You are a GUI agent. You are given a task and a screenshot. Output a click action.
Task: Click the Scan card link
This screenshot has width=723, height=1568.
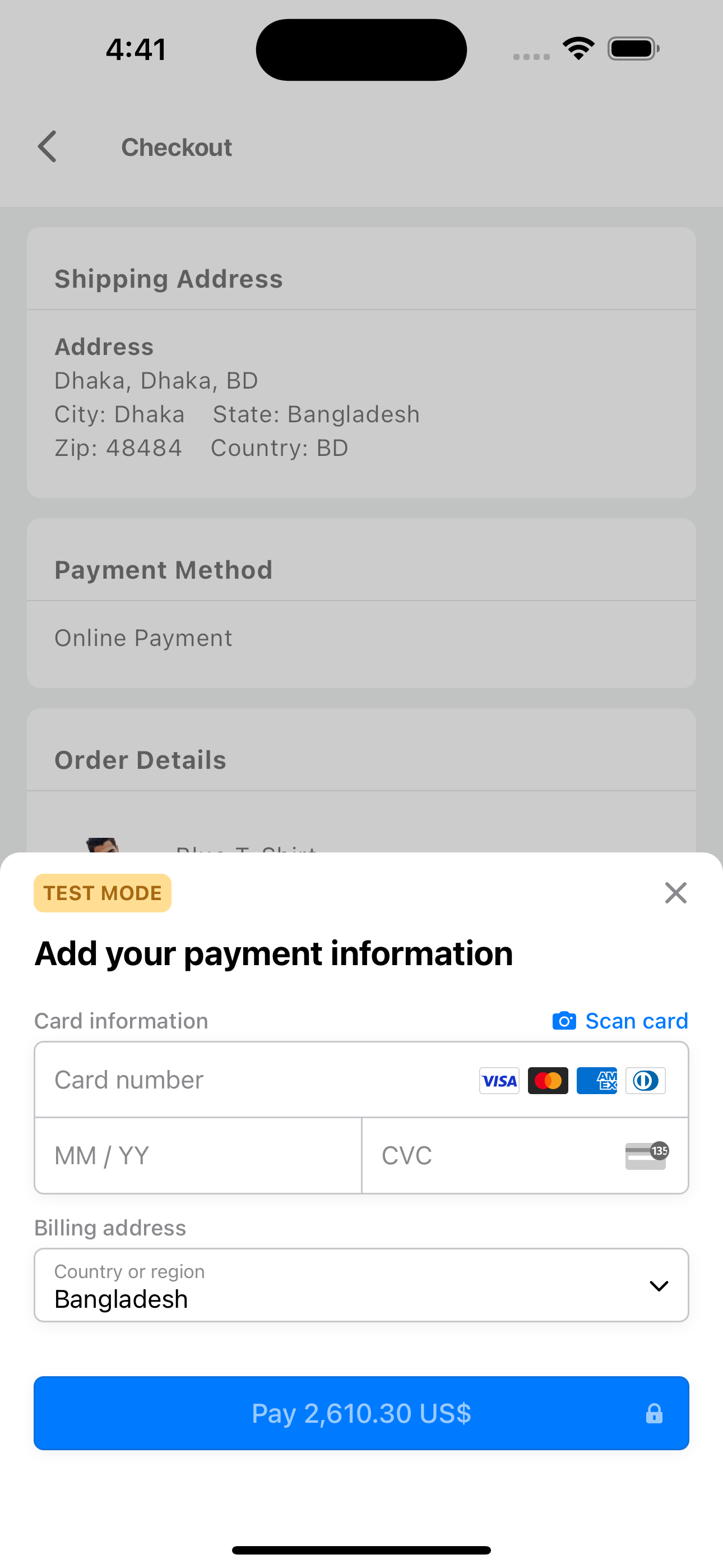[x=636, y=1020]
